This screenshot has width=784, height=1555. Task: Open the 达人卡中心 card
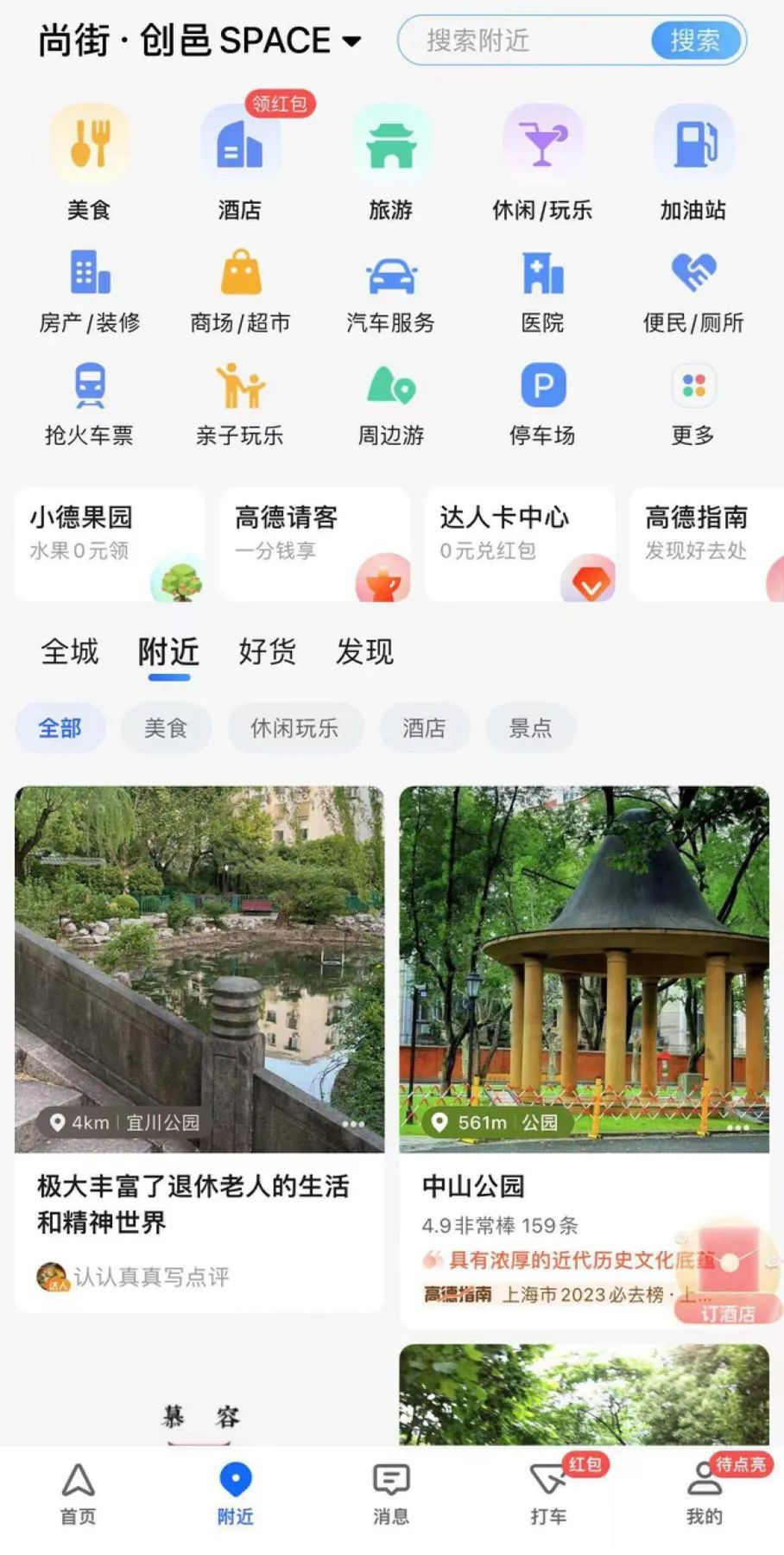click(x=520, y=543)
